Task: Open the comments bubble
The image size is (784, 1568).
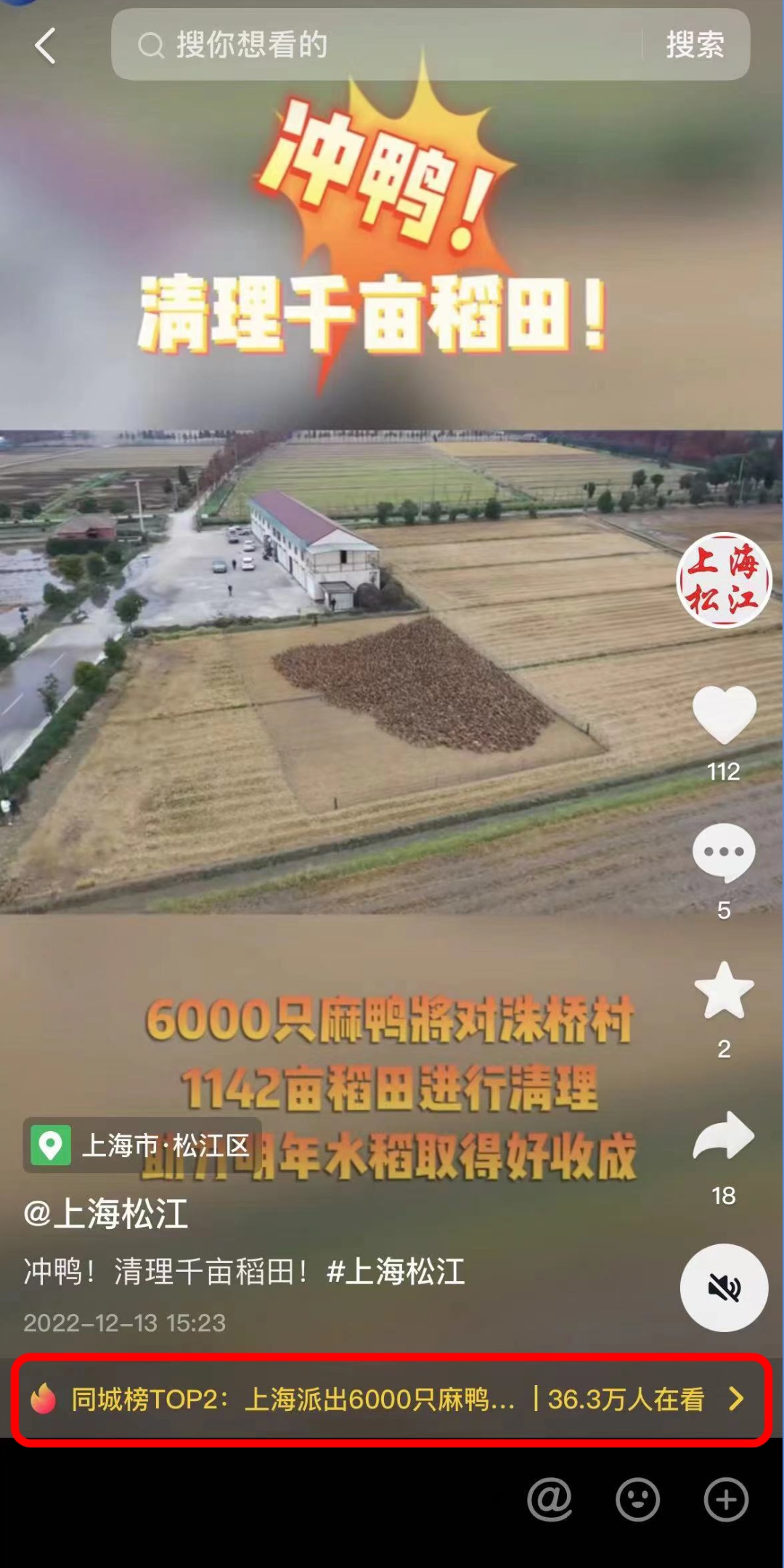Action: 724,853
